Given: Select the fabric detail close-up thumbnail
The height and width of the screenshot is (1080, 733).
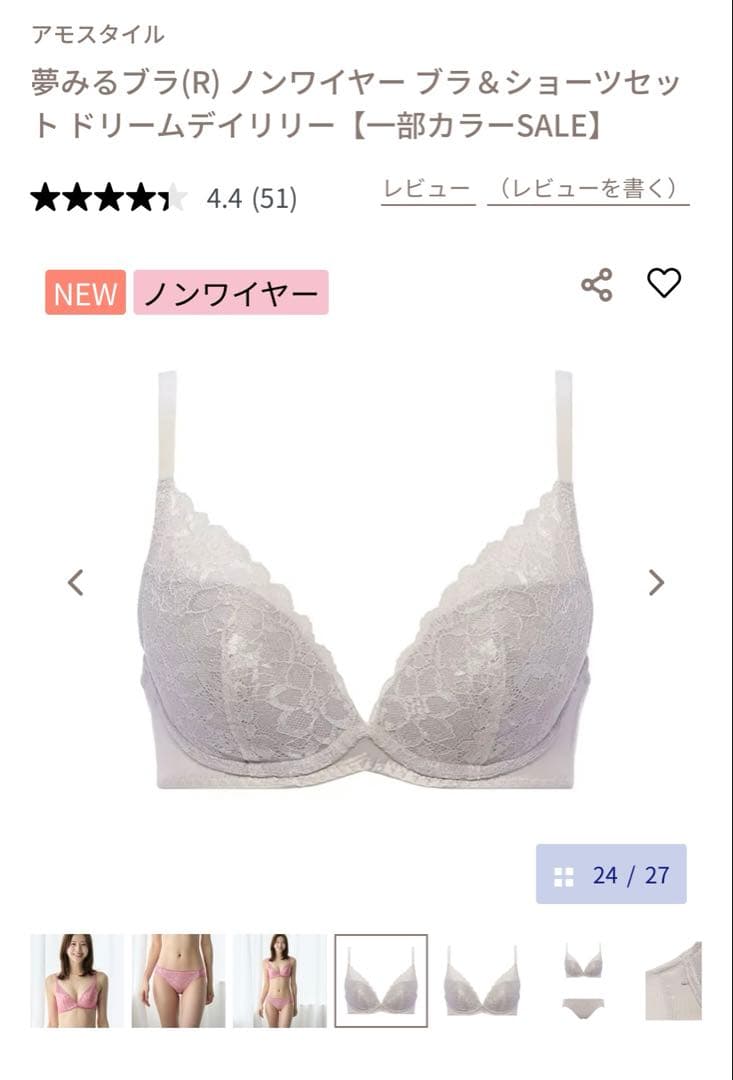Looking at the screenshot, I should pyautogui.click(x=674, y=980).
